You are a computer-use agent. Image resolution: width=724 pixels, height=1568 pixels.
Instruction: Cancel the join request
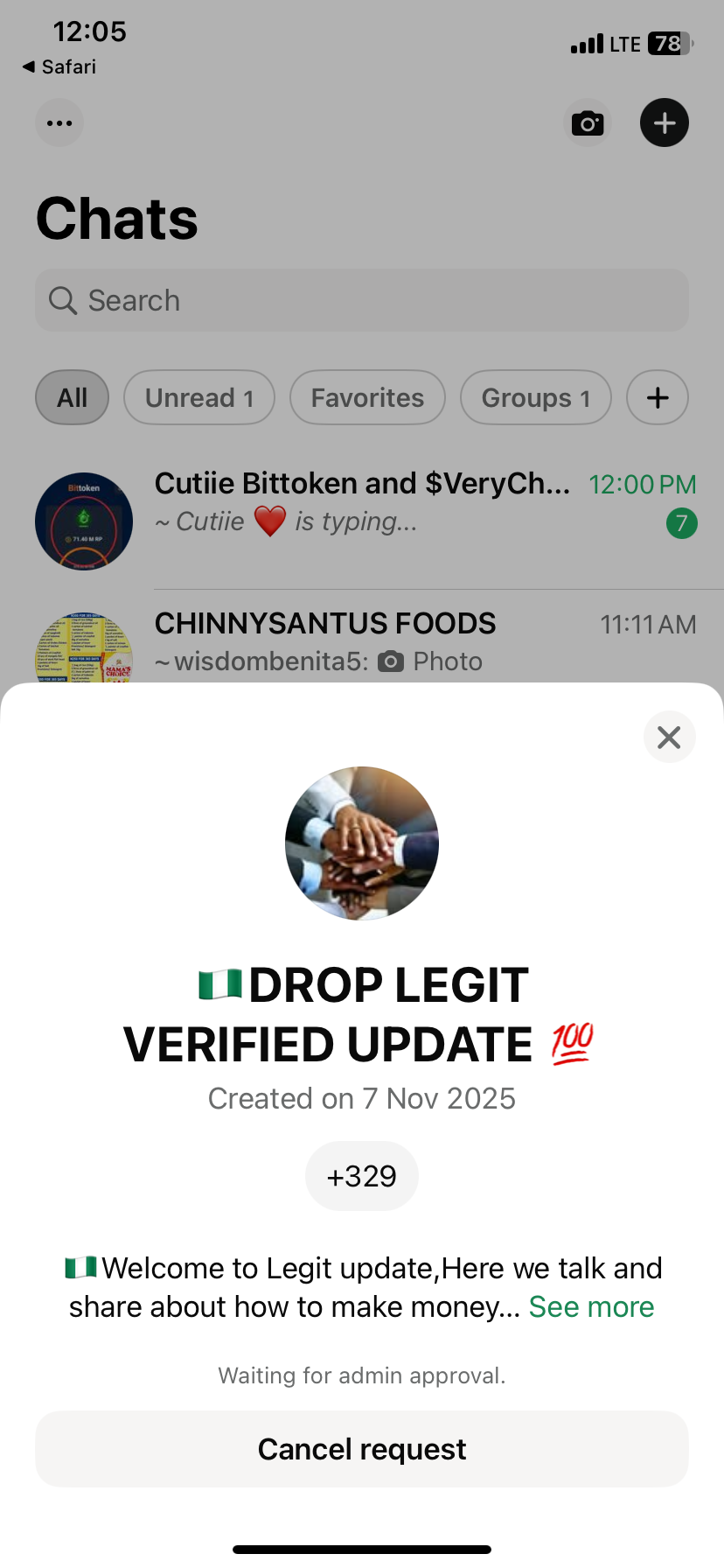coord(362,1449)
